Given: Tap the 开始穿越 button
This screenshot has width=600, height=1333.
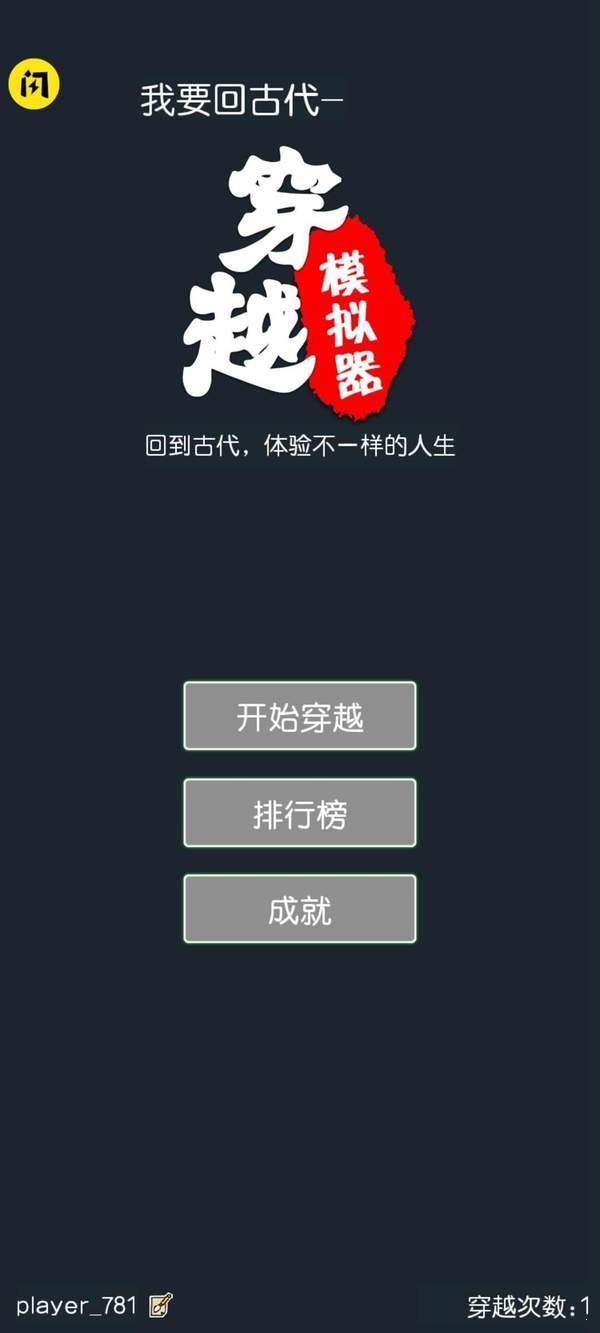Looking at the screenshot, I should 299,716.
